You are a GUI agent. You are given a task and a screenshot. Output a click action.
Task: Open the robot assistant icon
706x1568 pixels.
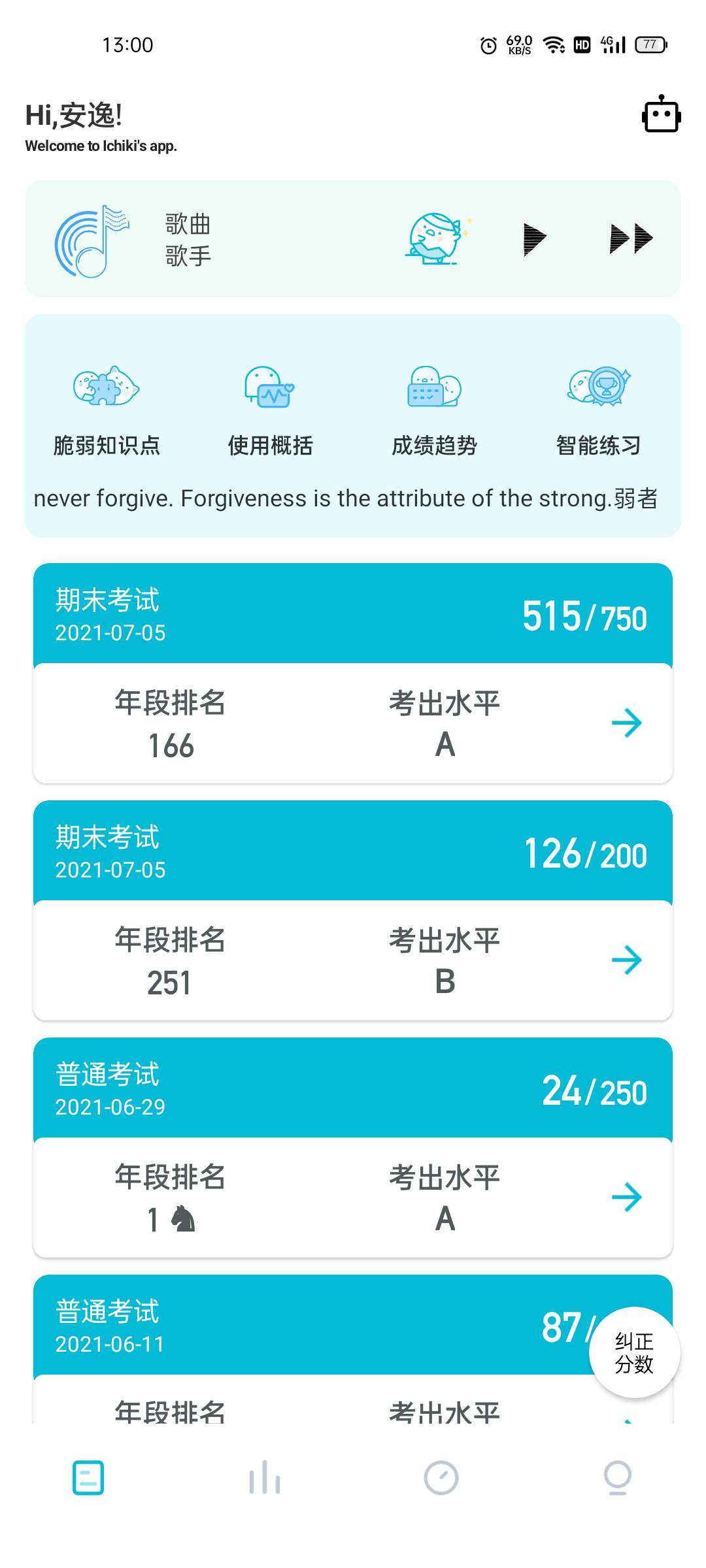(661, 115)
